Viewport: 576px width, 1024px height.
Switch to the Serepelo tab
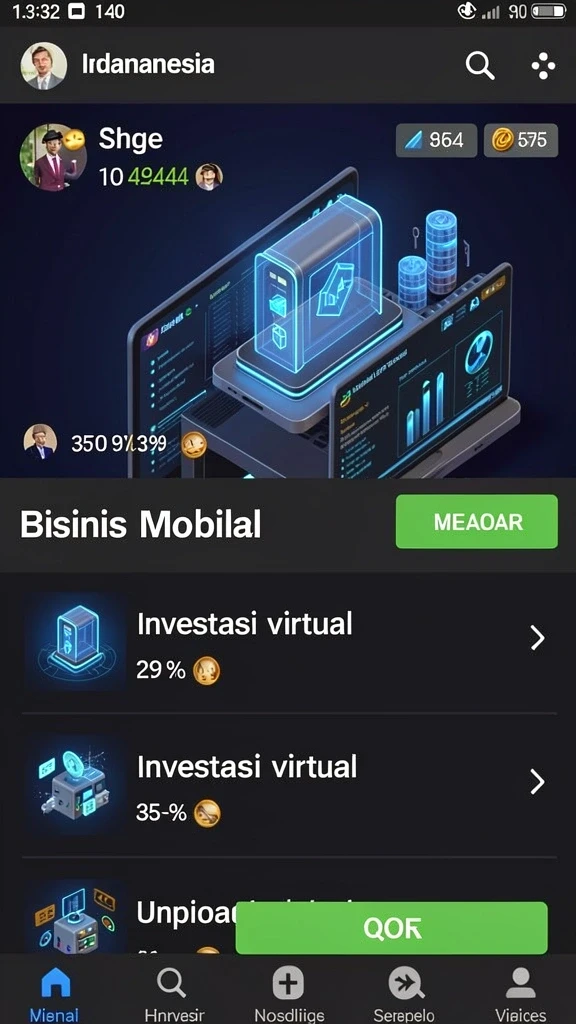click(404, 993)
